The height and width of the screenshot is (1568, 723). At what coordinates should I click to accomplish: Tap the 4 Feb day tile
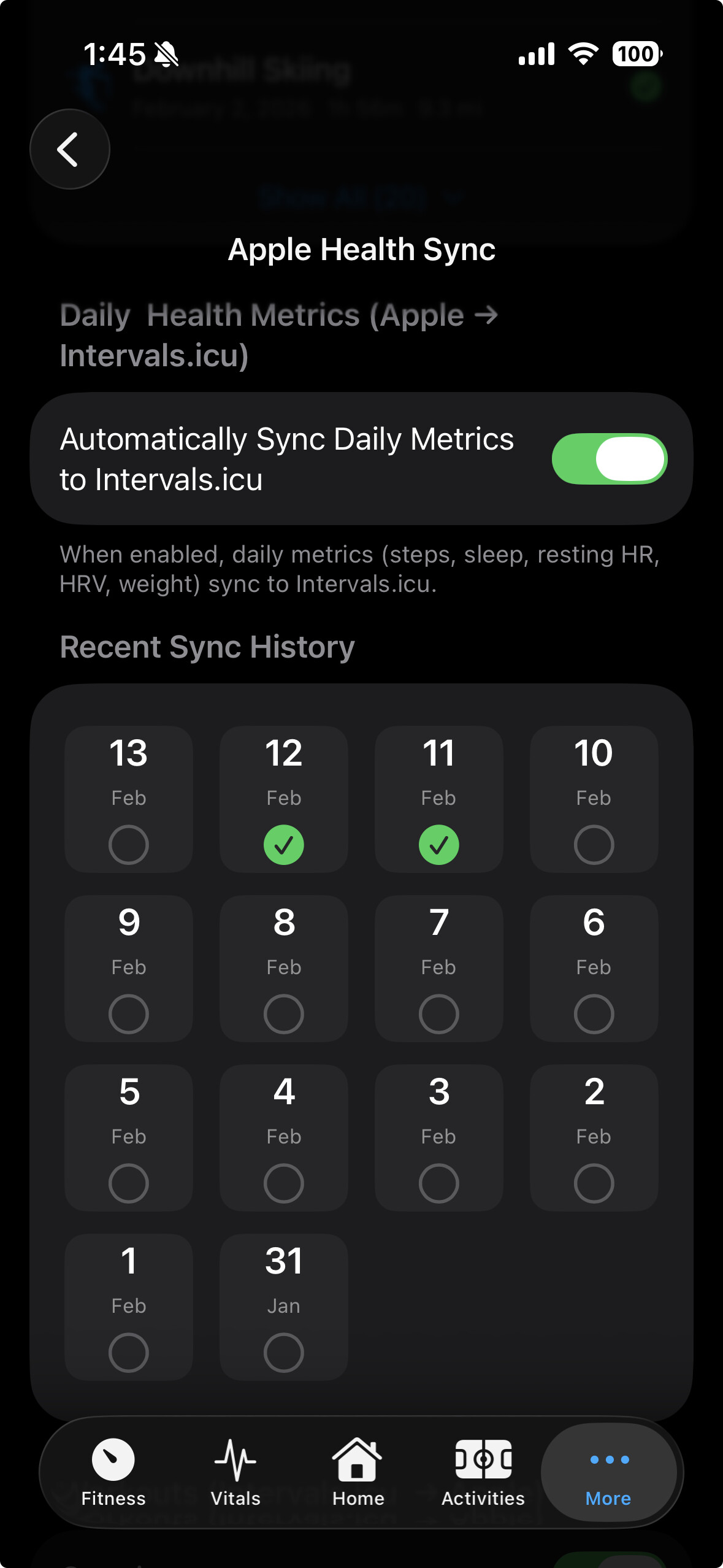tap(284, 1137)
